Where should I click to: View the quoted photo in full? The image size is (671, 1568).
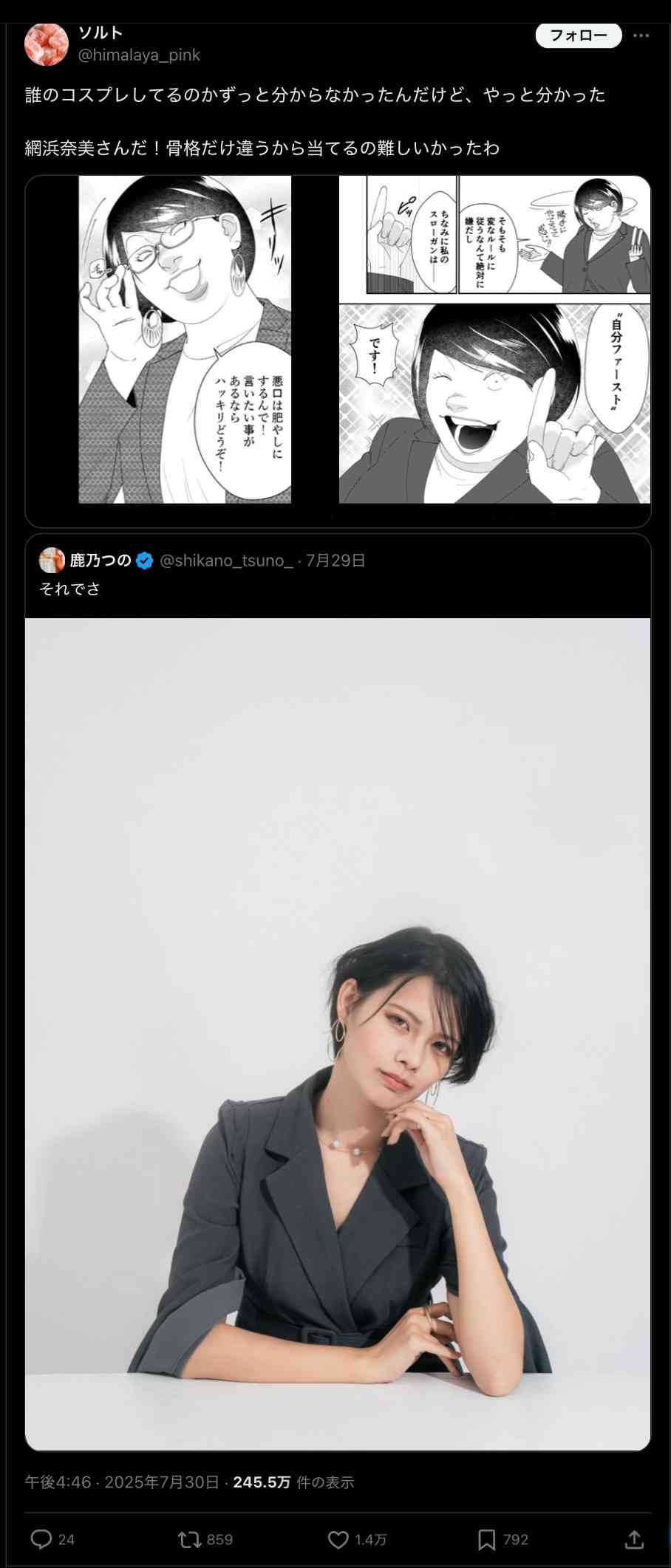click(338, 1034)
